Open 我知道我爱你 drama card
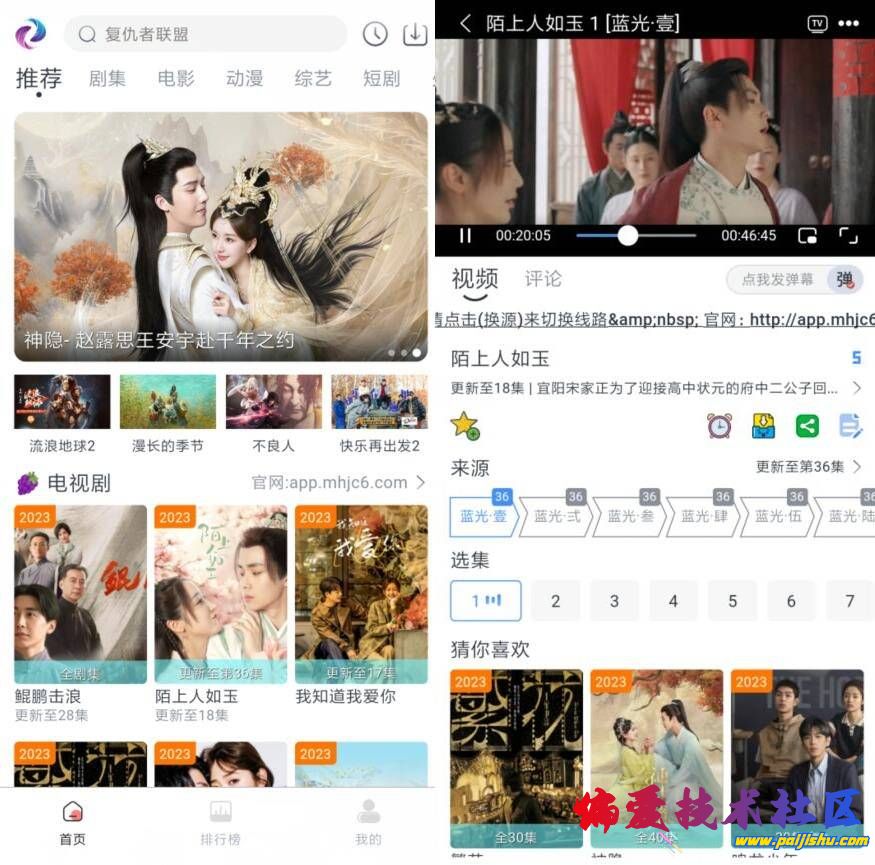The width and height of the screenshot is (875, 865). click(x=361, y=594)
